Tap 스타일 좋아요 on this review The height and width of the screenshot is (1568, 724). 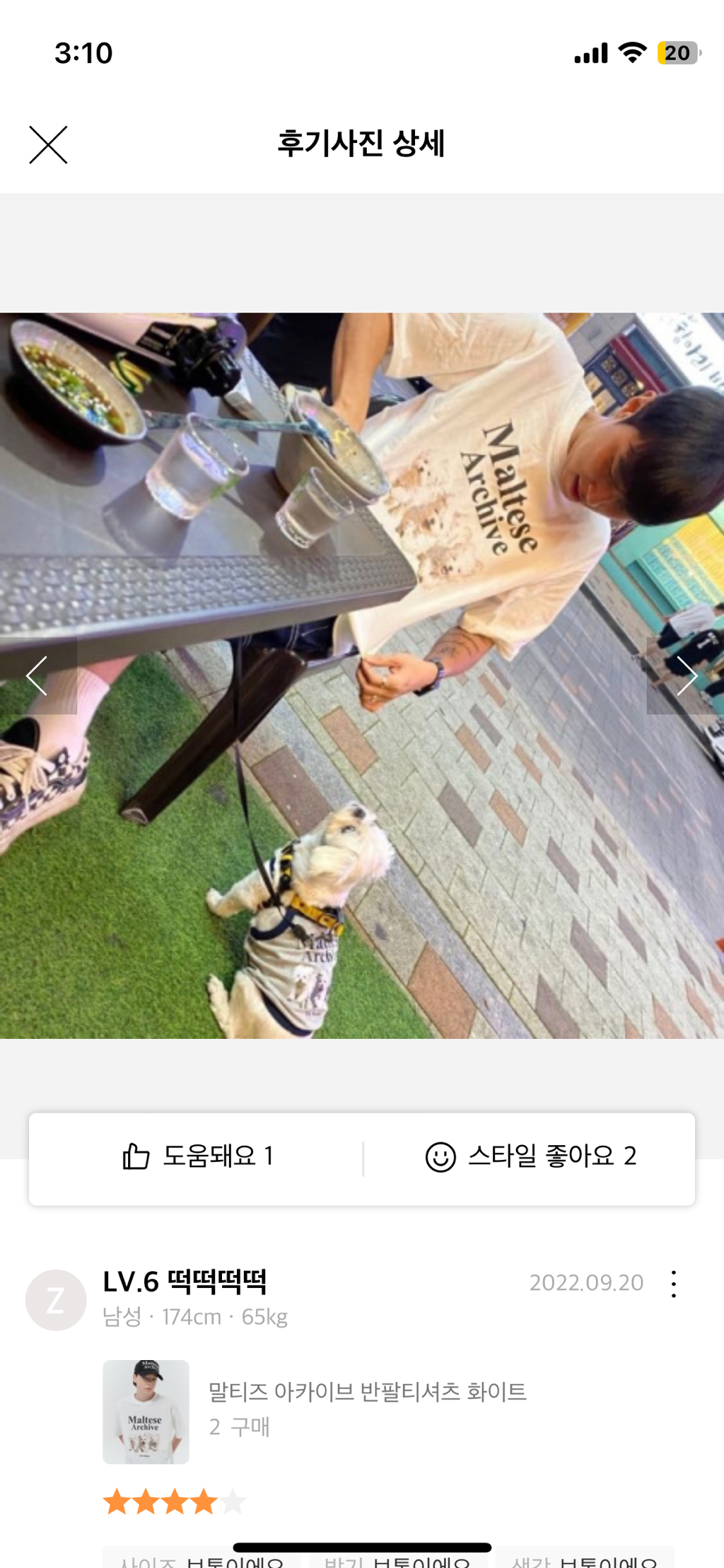[530, 1156]
